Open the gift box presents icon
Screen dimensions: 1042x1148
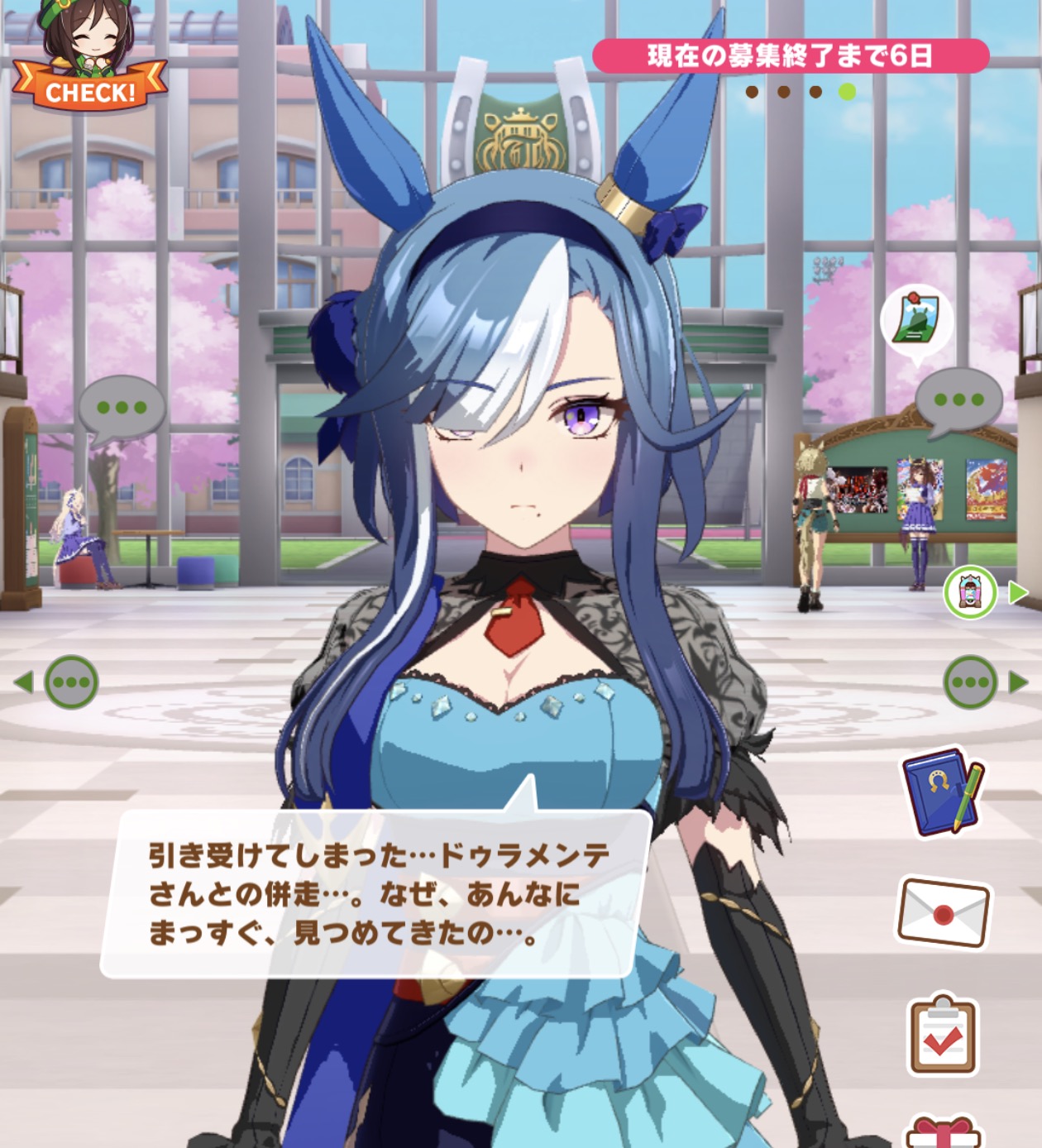coord(943,1131)
